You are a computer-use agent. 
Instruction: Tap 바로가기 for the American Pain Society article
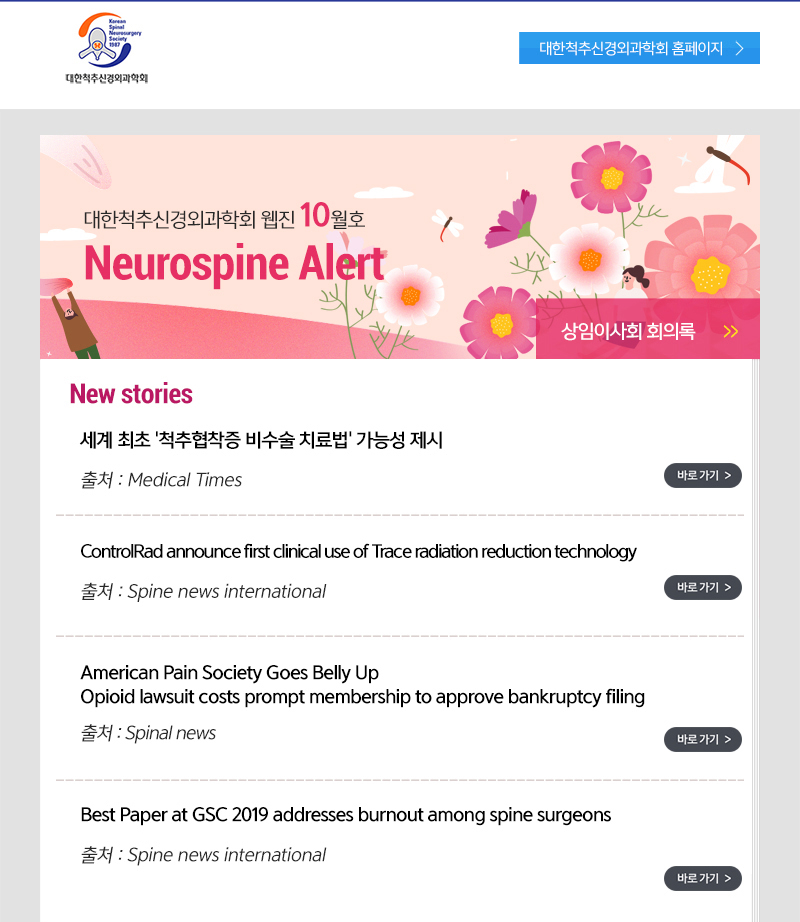702,739
